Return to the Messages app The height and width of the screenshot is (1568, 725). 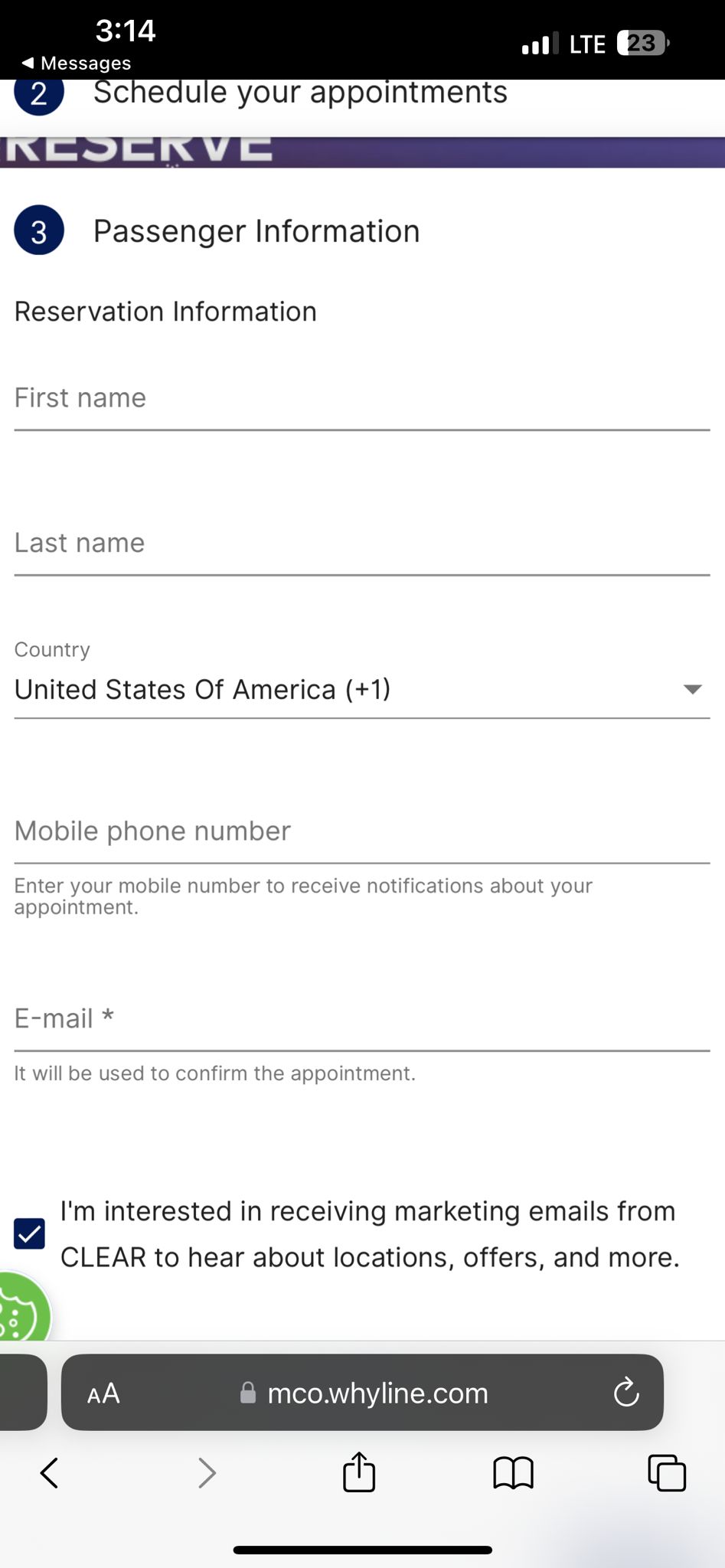tap(77, 63)
